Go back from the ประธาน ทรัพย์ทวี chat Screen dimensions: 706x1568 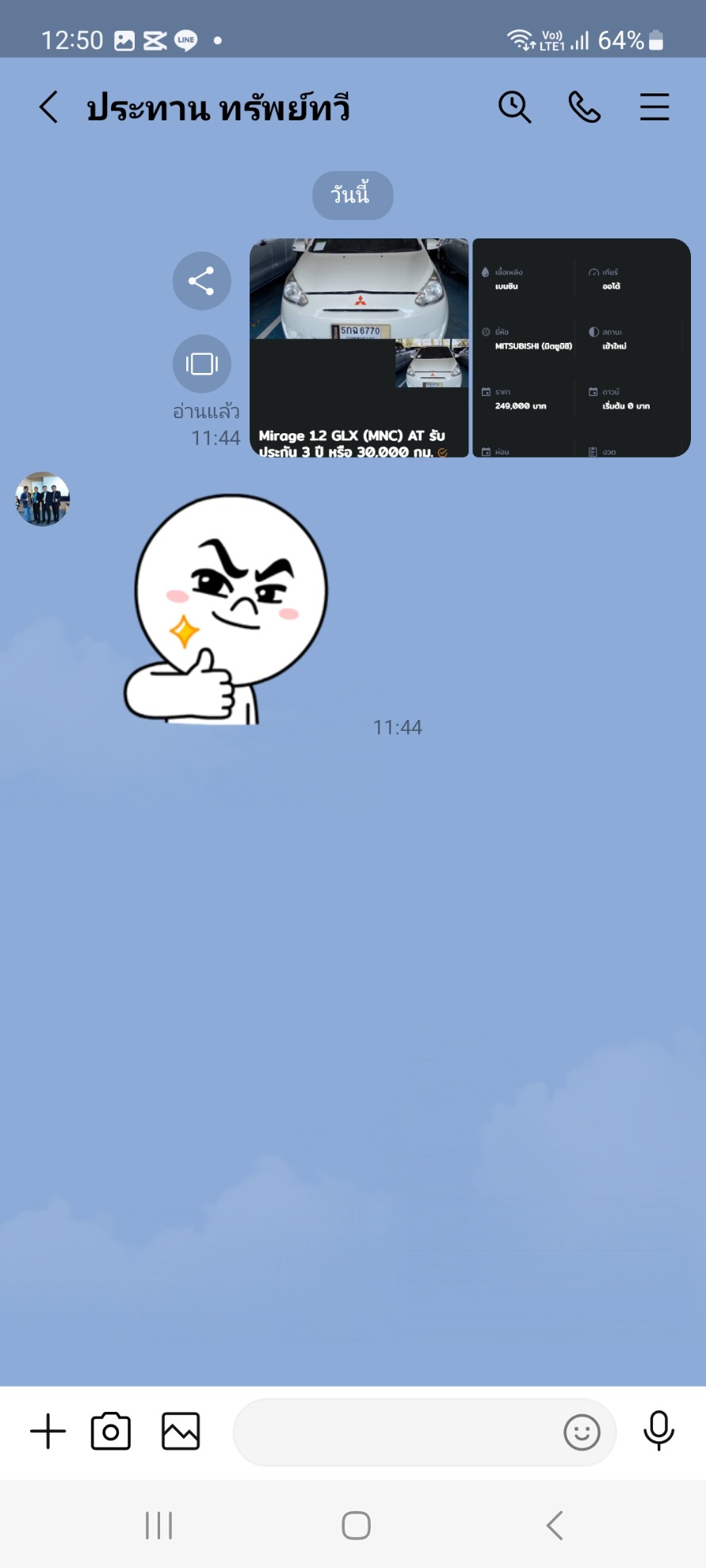click(x=49, y=107)
